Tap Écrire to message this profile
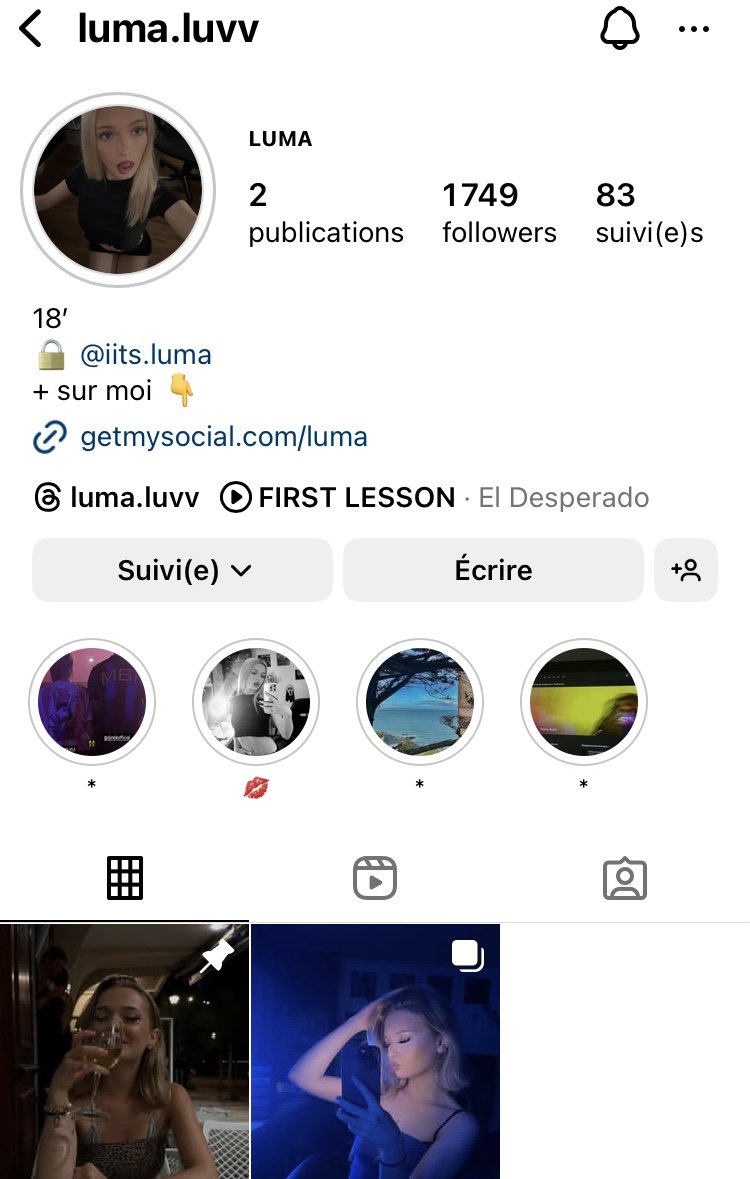This screenshot has width=750, height=1179. [493, 570]
